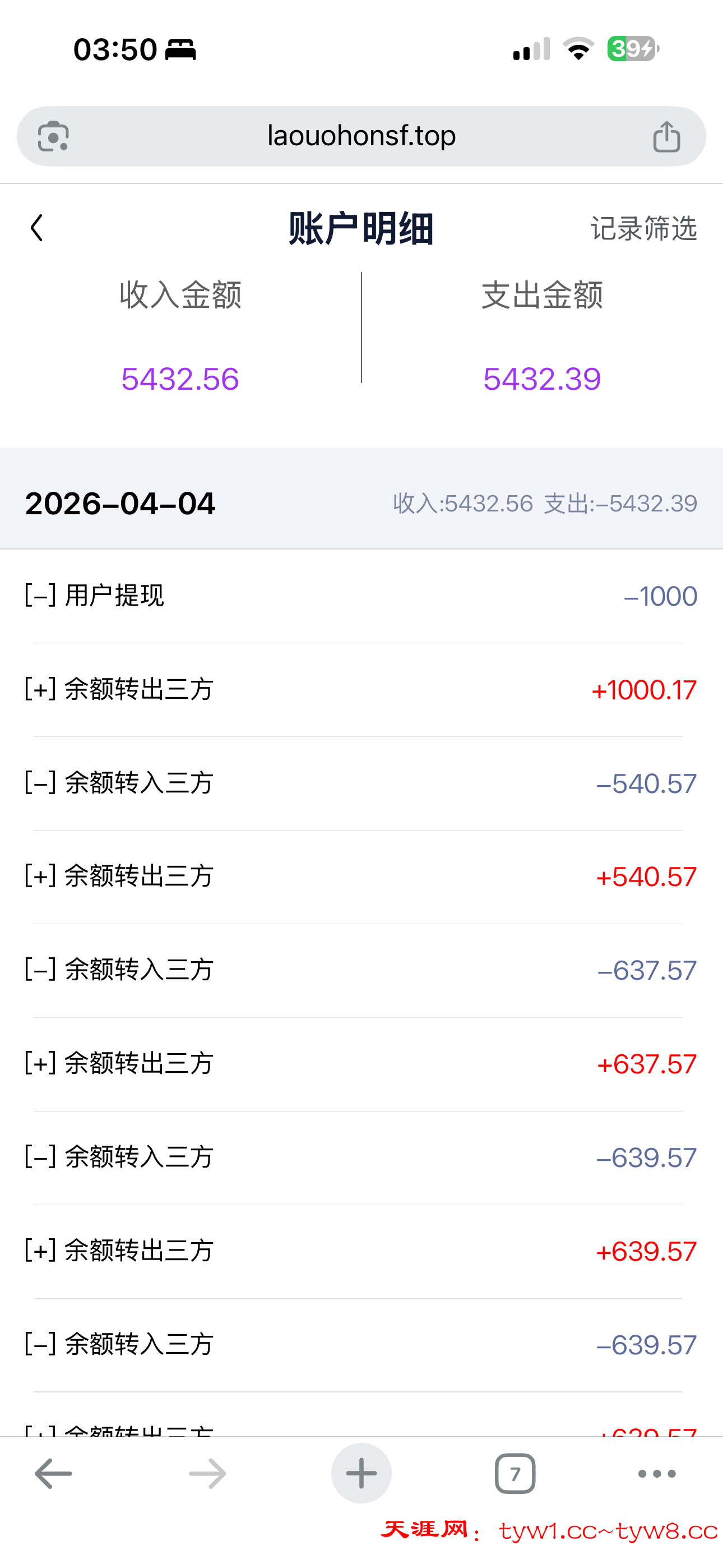Tap the address bar showing laouohonsf.top

point(361,136)
